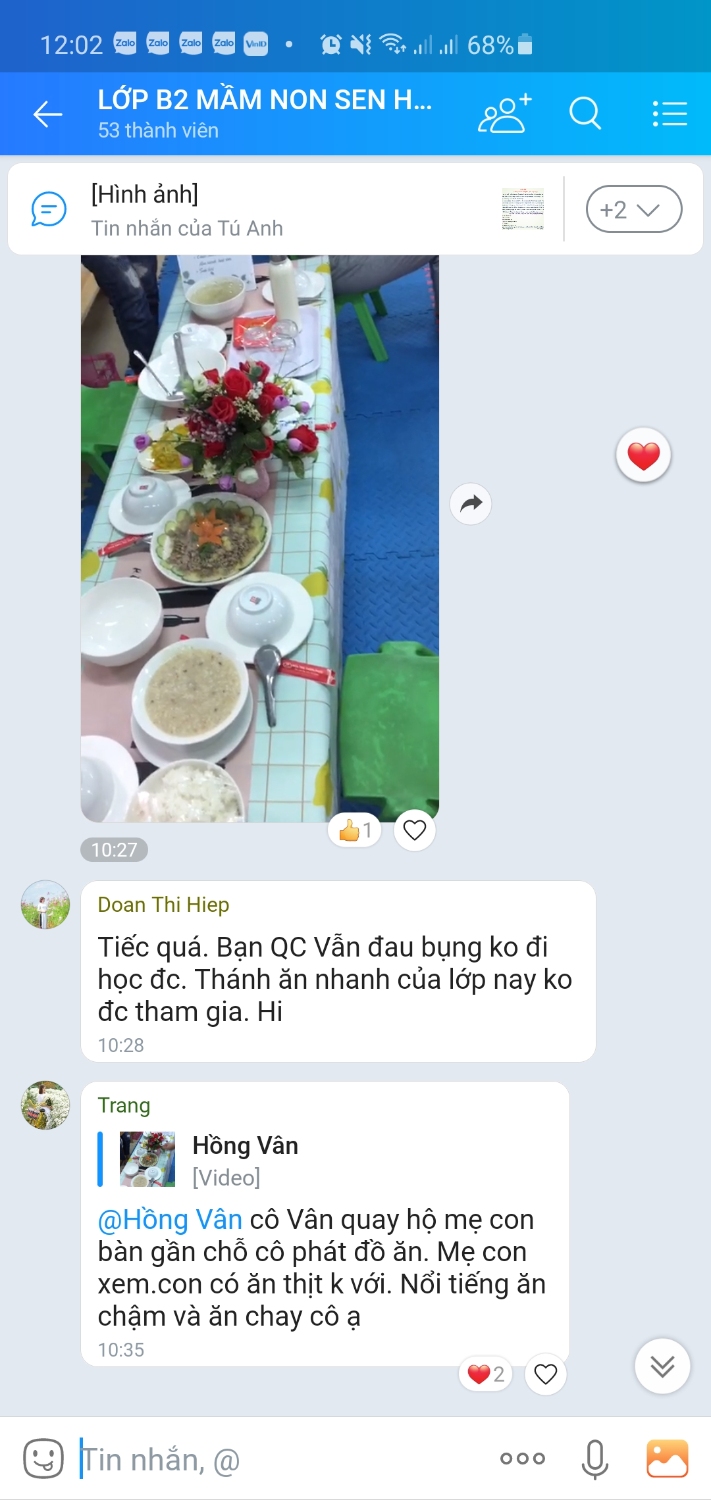Screen dimensions: 711x1500
Task: React with heart to Trang's message
Action: 545,1374
